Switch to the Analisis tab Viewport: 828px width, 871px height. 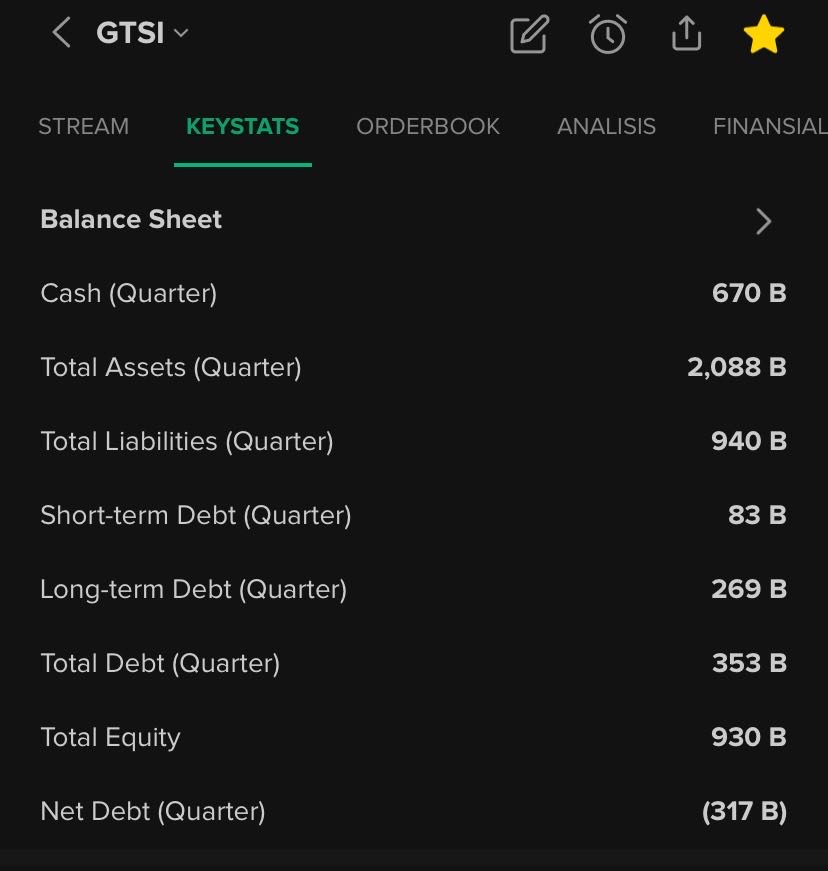pyautogui.click(x=606, y=127)
